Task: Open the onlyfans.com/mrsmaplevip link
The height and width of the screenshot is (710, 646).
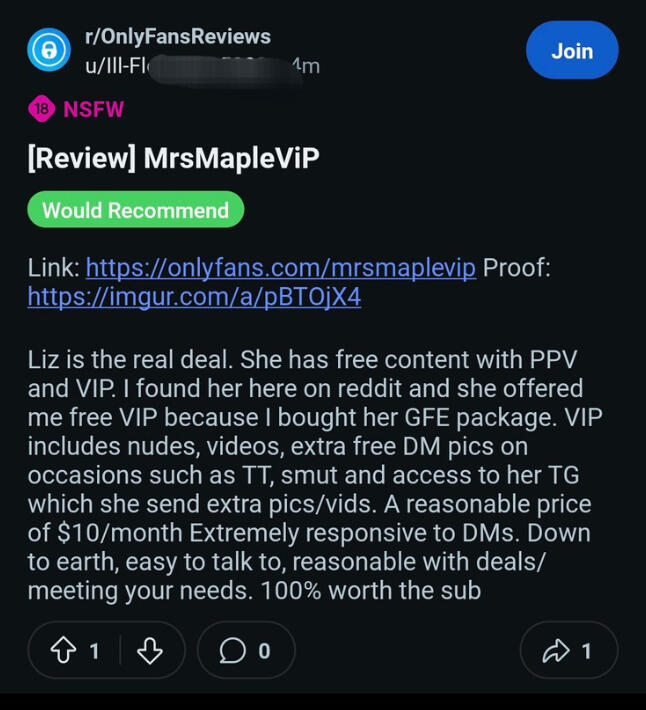Action: pyautogui.click(x=280, y=268)
